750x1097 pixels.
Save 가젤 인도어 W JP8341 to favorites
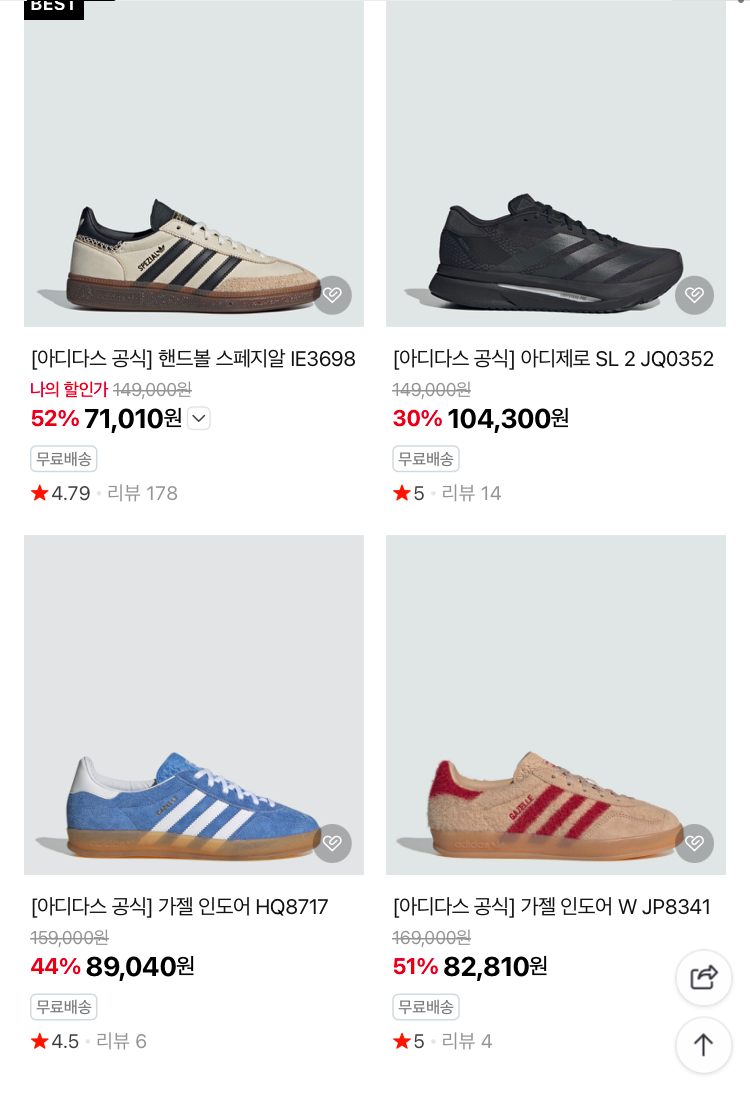(x=694, y=843)
